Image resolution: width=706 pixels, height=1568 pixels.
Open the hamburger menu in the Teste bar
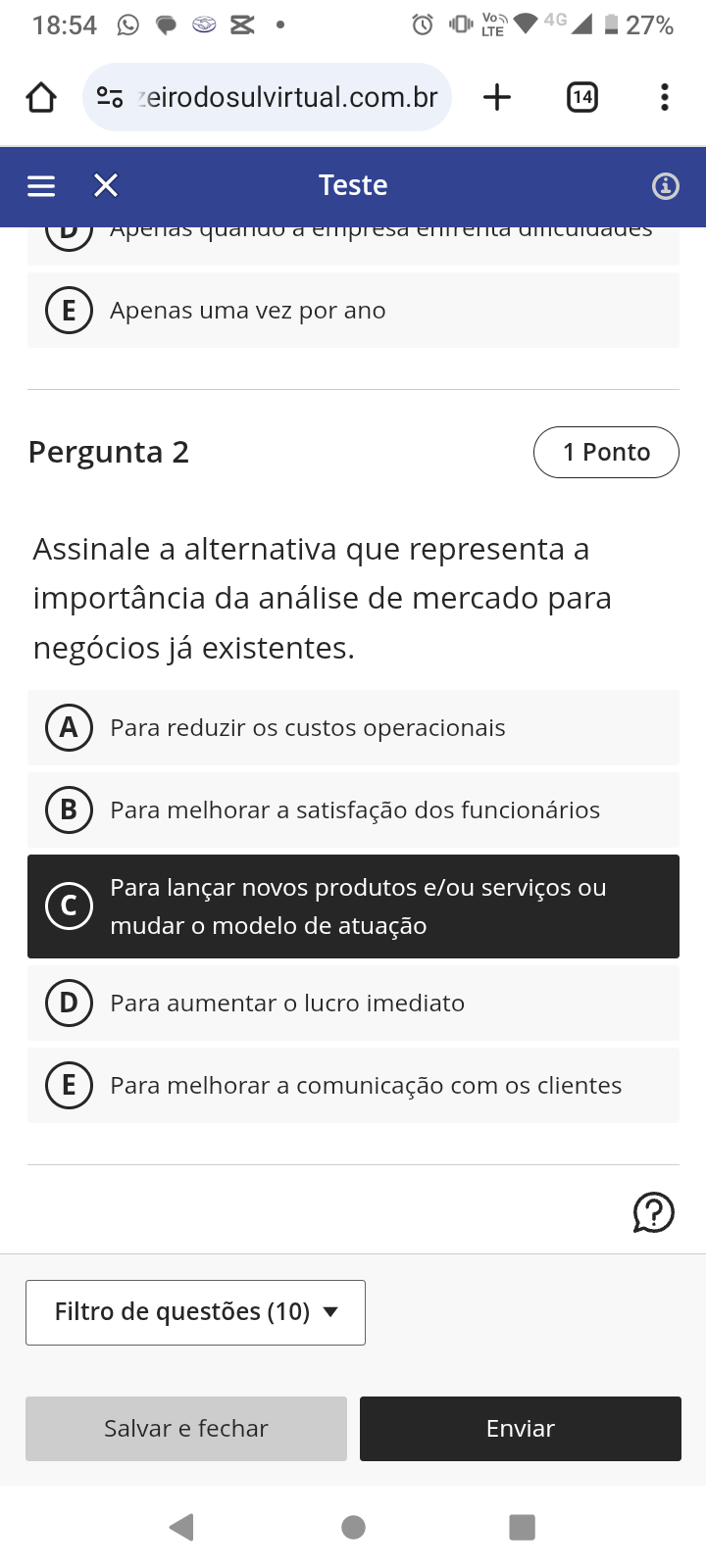coord(41,186)
